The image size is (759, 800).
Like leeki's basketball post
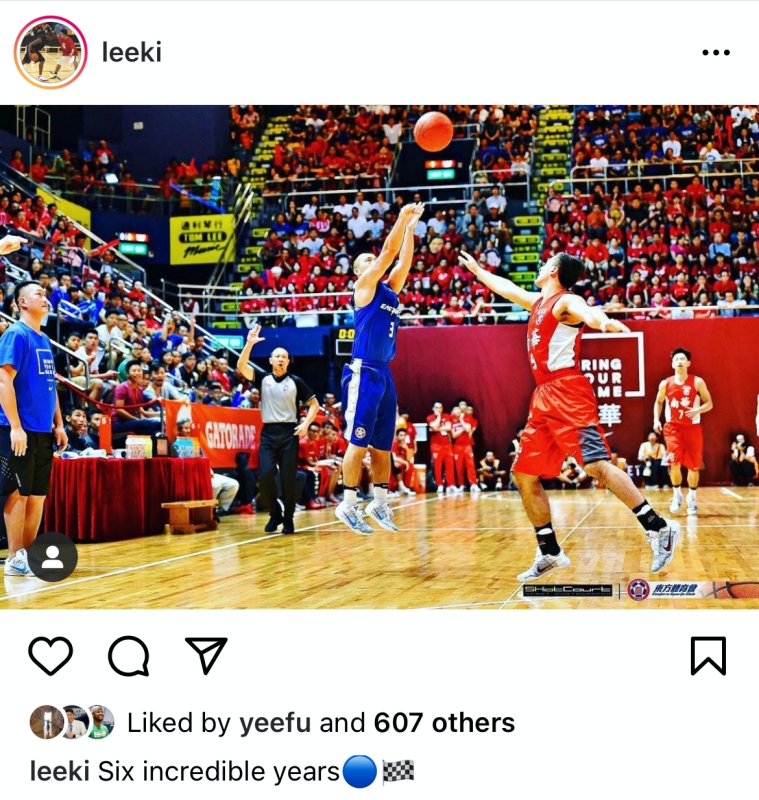click(x=50, y=656)
